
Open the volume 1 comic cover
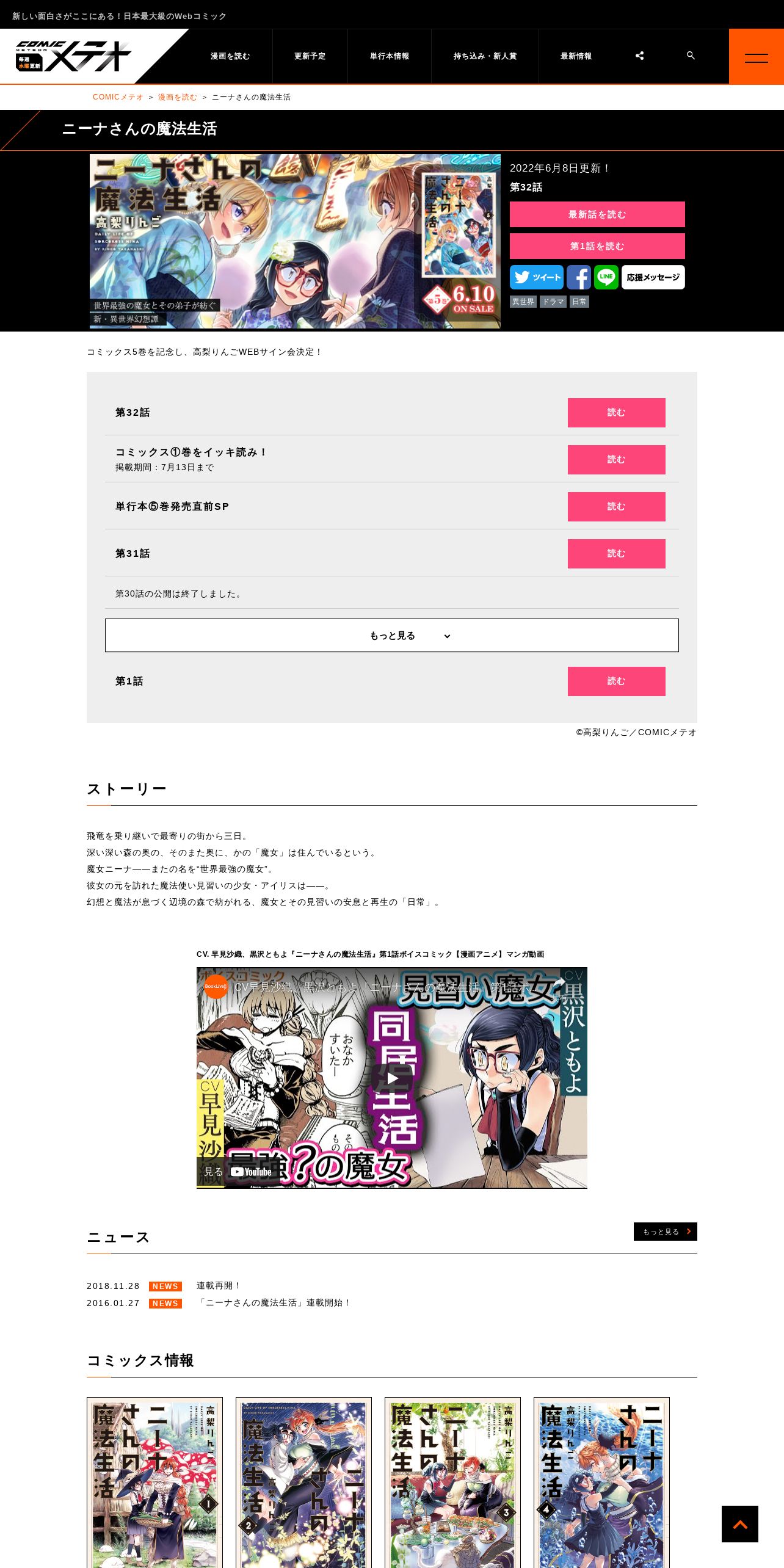click(154, 1483)
